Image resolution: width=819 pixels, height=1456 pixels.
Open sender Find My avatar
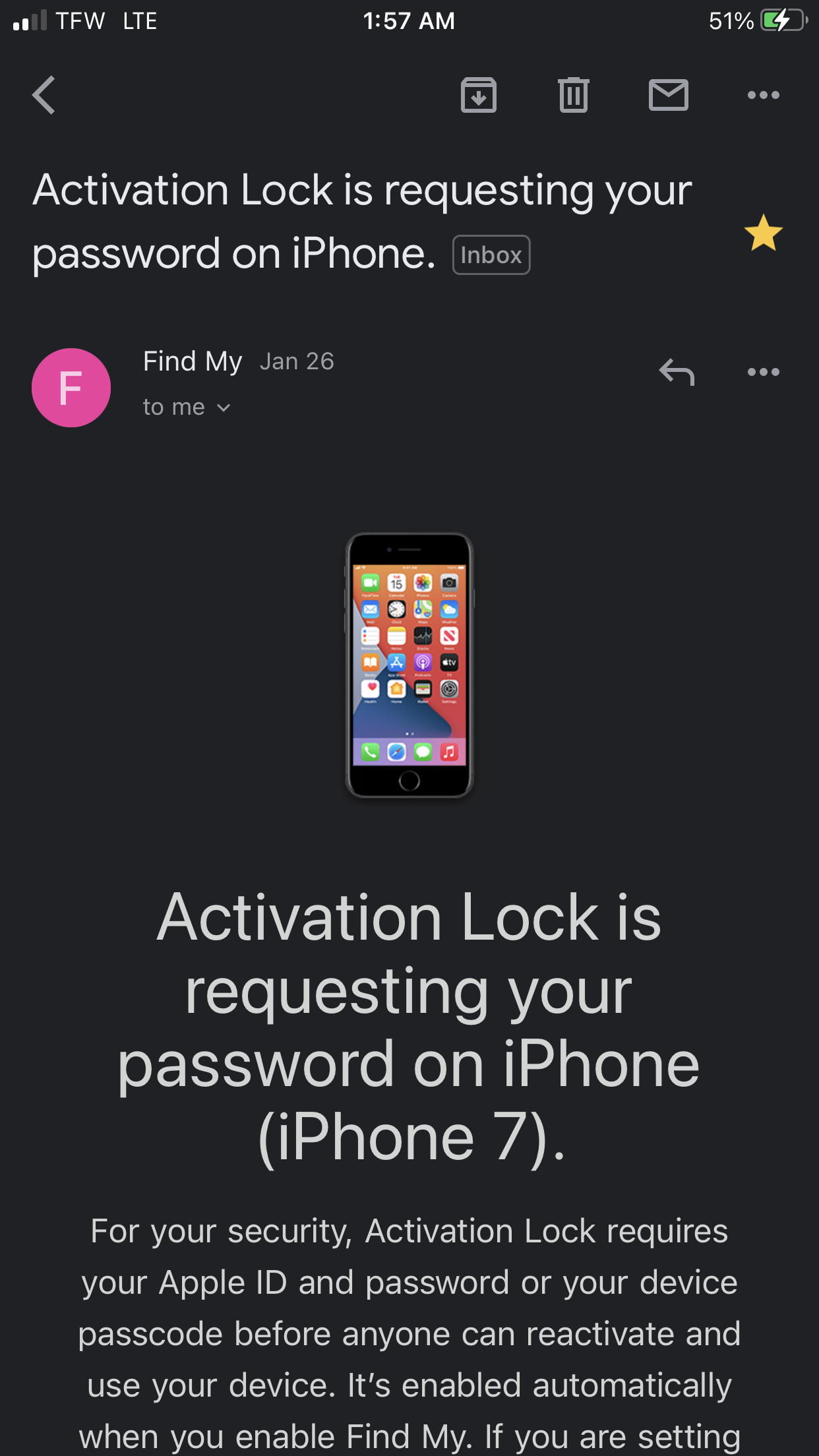point(71,388)
